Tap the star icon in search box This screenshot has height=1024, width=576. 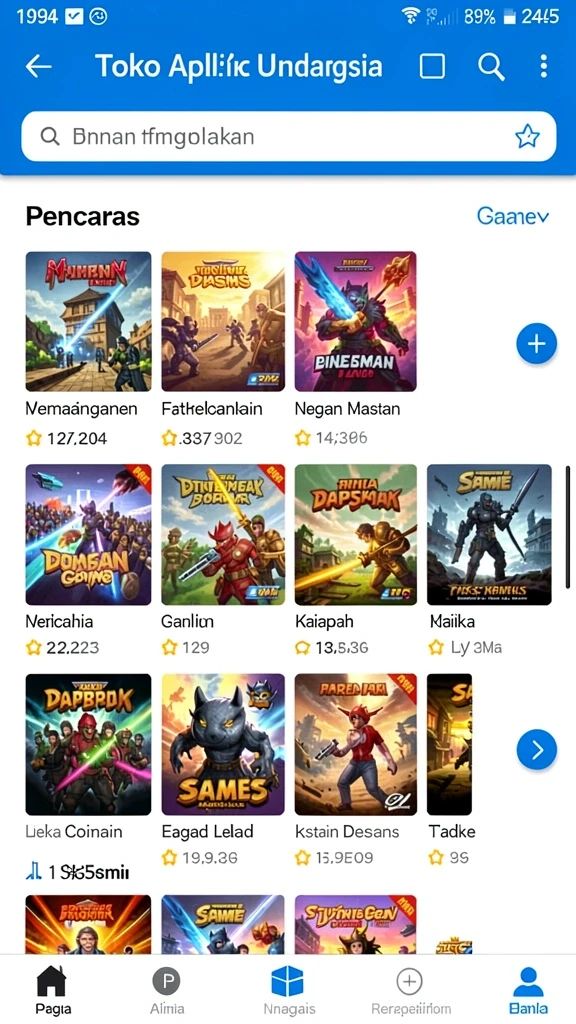[x=527, y=136]
